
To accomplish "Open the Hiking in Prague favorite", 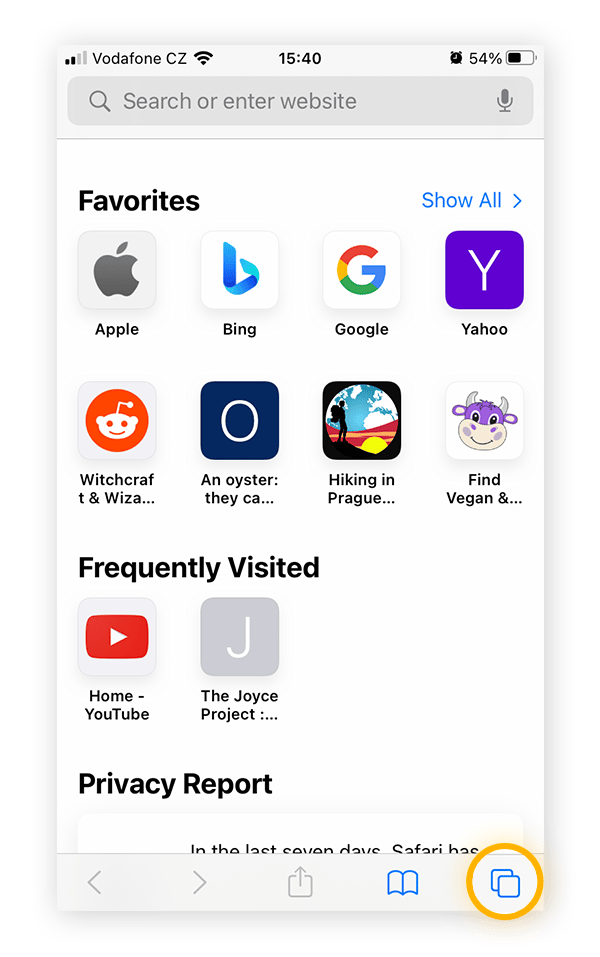I will click(x=362, y=420).
